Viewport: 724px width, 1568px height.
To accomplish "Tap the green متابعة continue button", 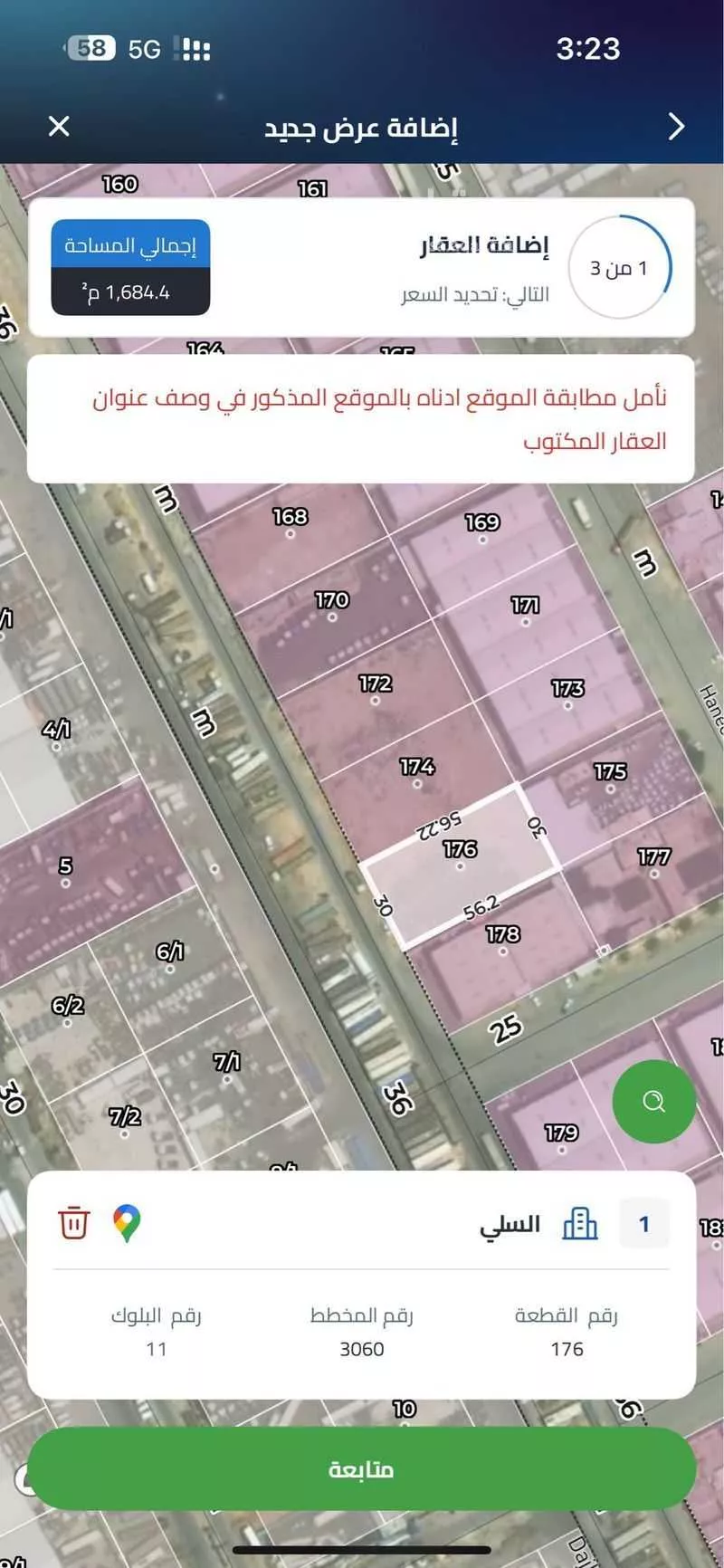I will pyautogui.click(x=361, y=1468).
